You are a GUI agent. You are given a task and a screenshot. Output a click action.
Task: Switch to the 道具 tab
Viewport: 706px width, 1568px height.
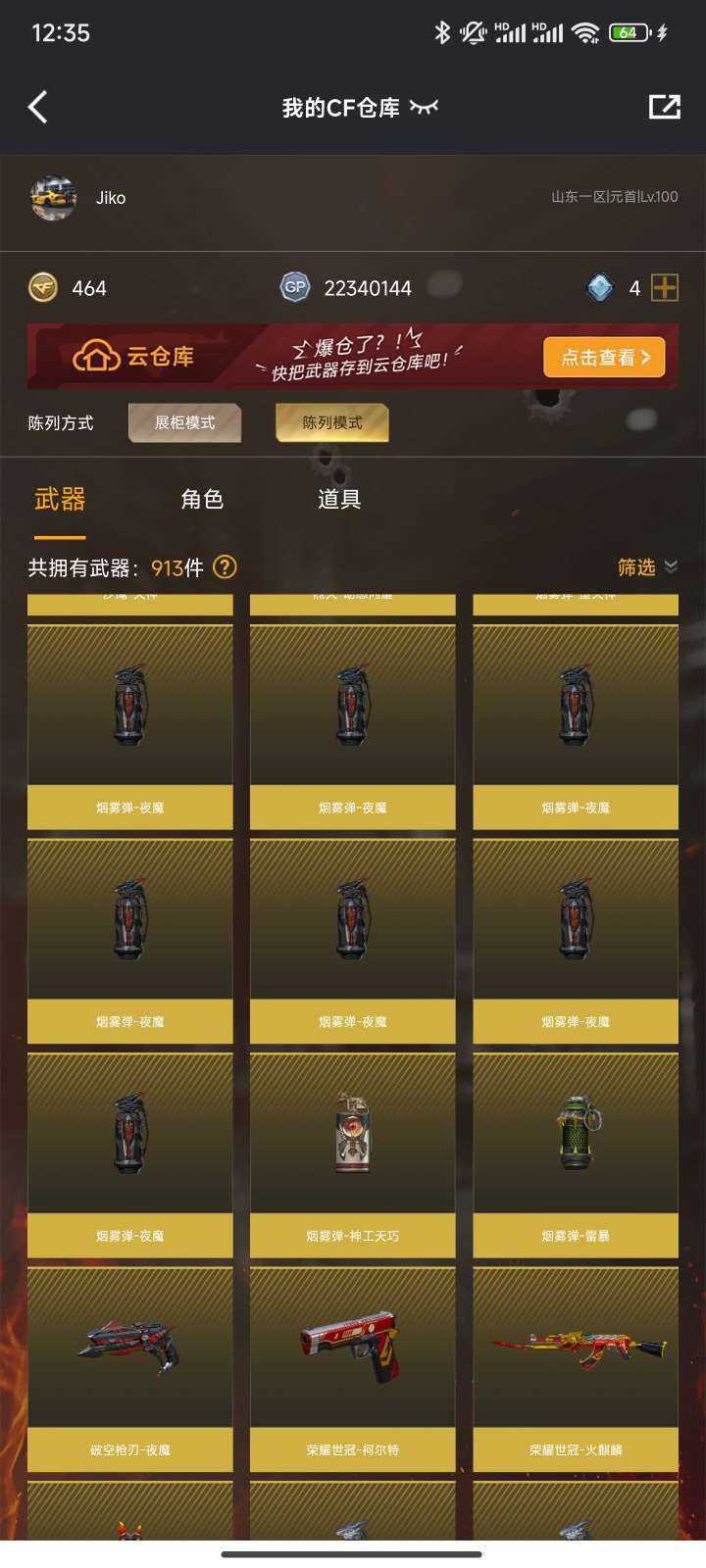click(x=339, y=500)
